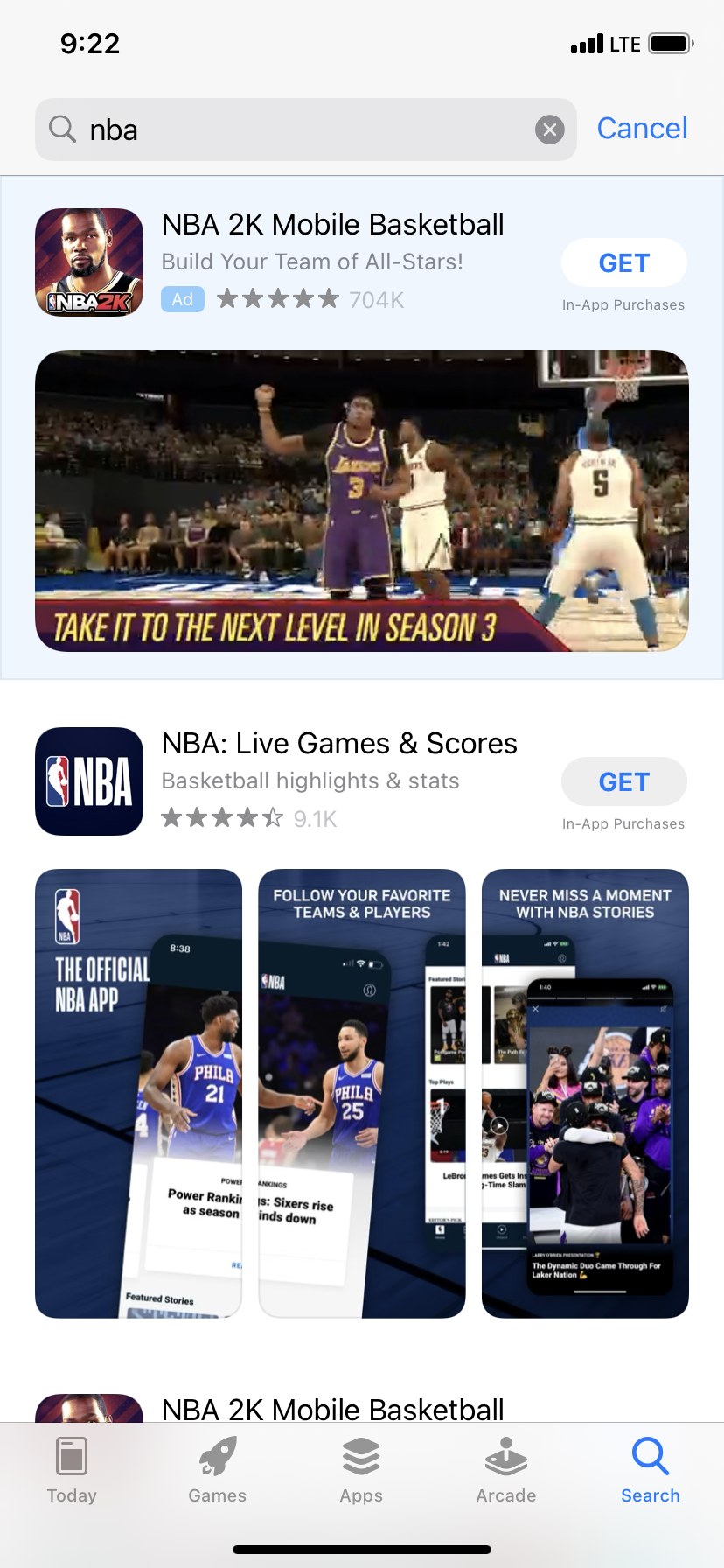View 'Never Miss a Moment' screenshot
The width and height of the screenshot is (724, 1568).
(x=585, y=1093)
